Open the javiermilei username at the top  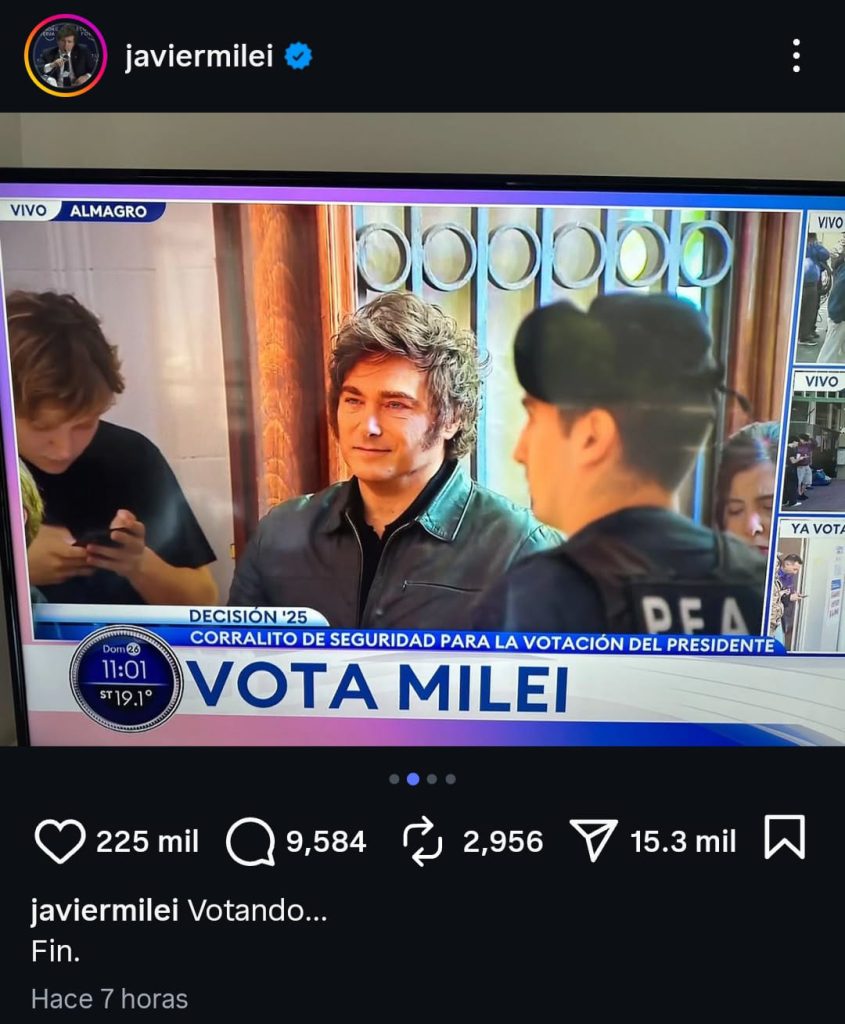tap(198, 57)
